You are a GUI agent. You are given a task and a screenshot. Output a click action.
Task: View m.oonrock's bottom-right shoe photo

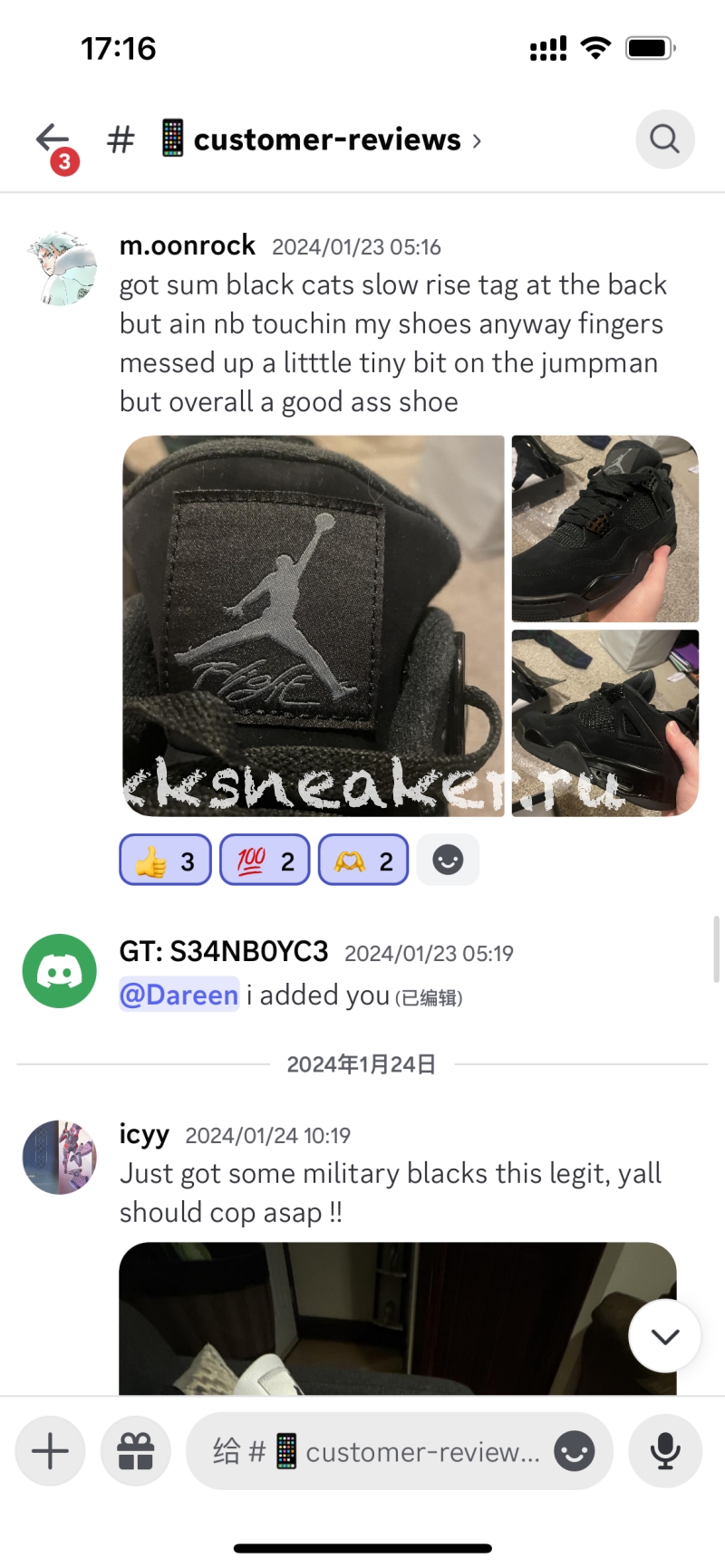pyautogui.click(x=604, y=722)
